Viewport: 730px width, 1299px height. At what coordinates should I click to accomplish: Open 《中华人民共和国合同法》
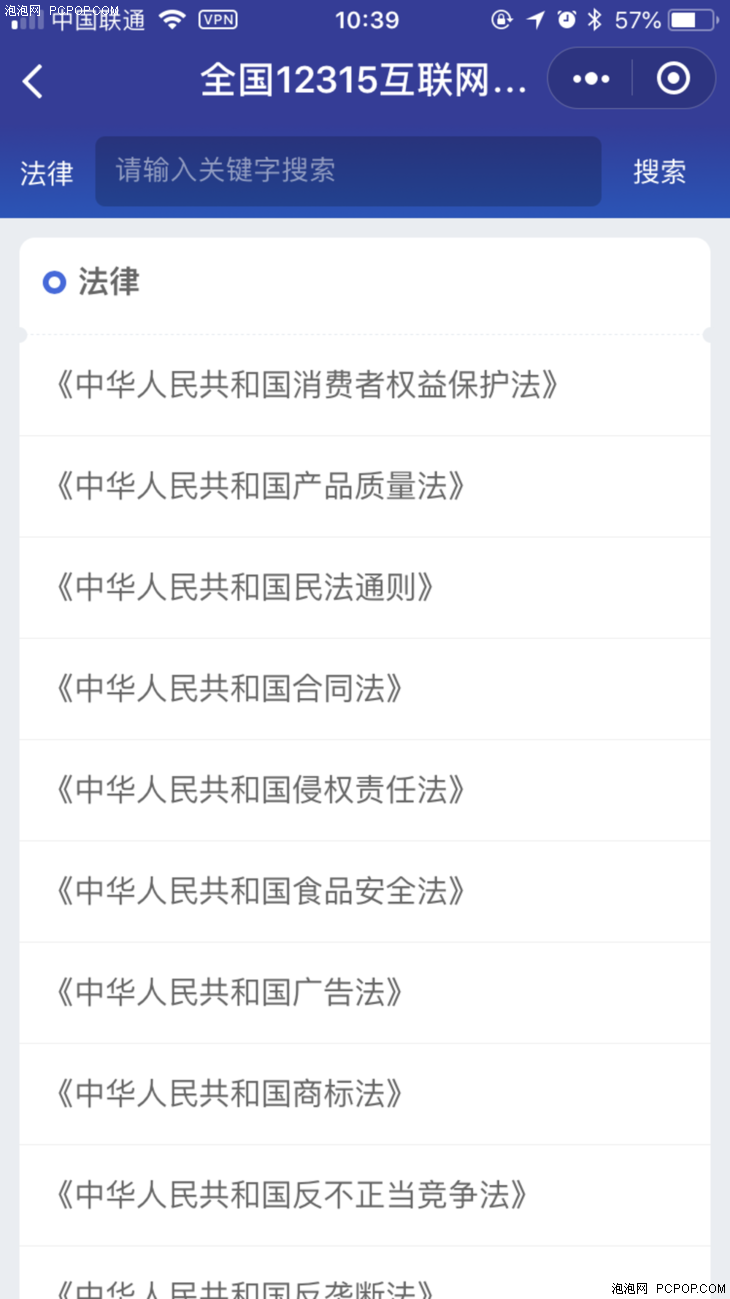[365, 689]
